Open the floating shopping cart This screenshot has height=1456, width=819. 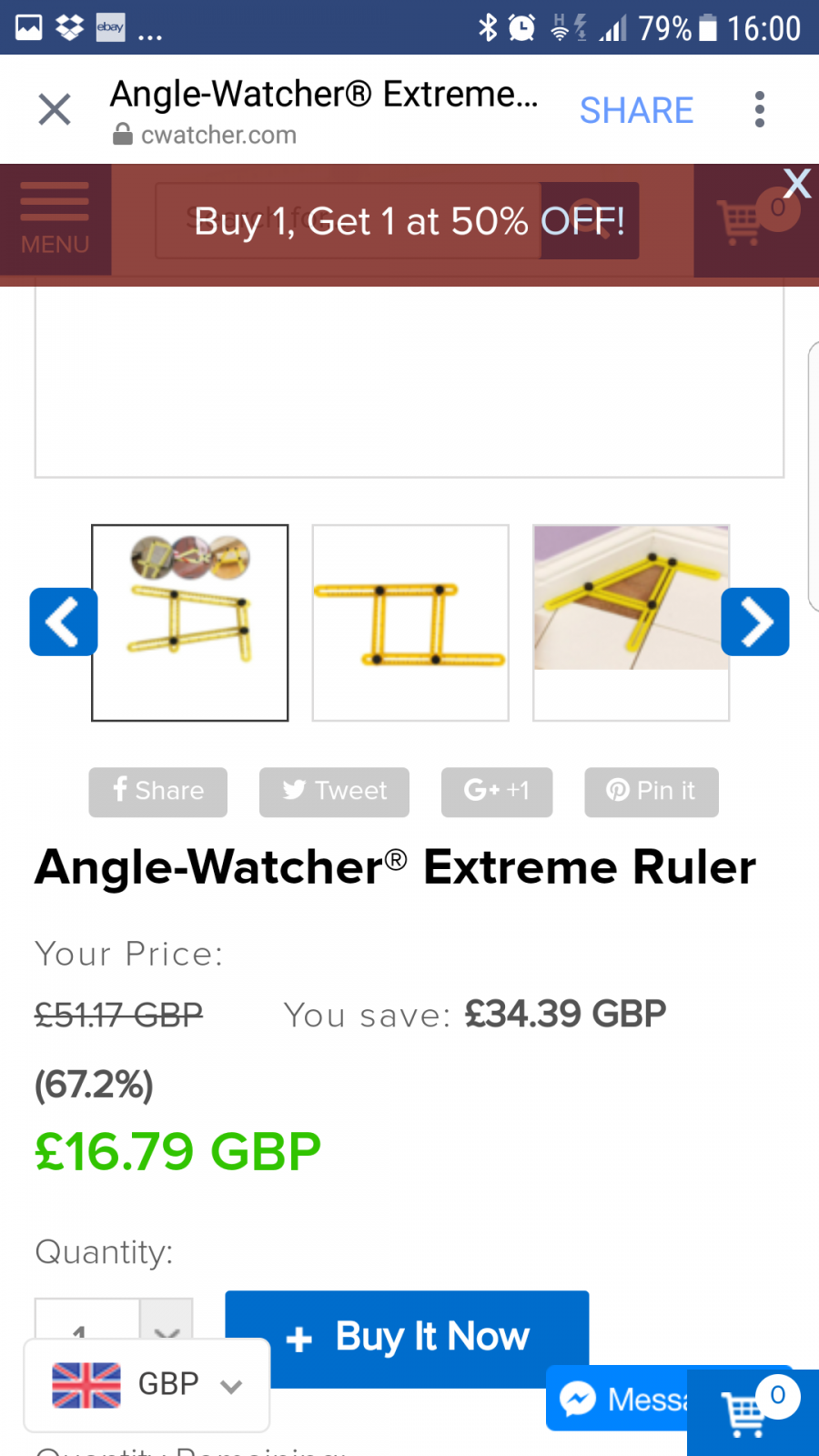click(753, 1412)
